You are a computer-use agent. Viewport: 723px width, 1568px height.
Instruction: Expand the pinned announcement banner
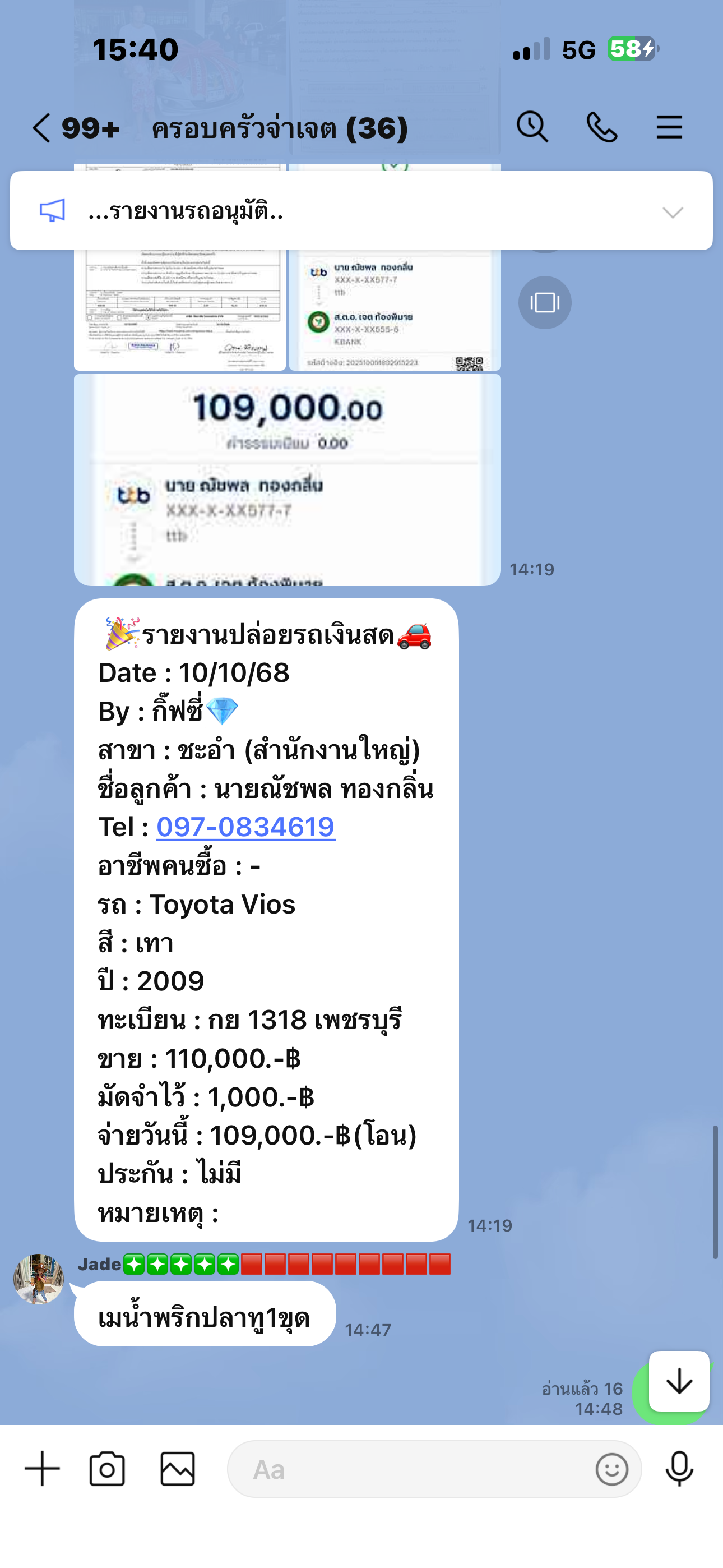click(673, 212)
